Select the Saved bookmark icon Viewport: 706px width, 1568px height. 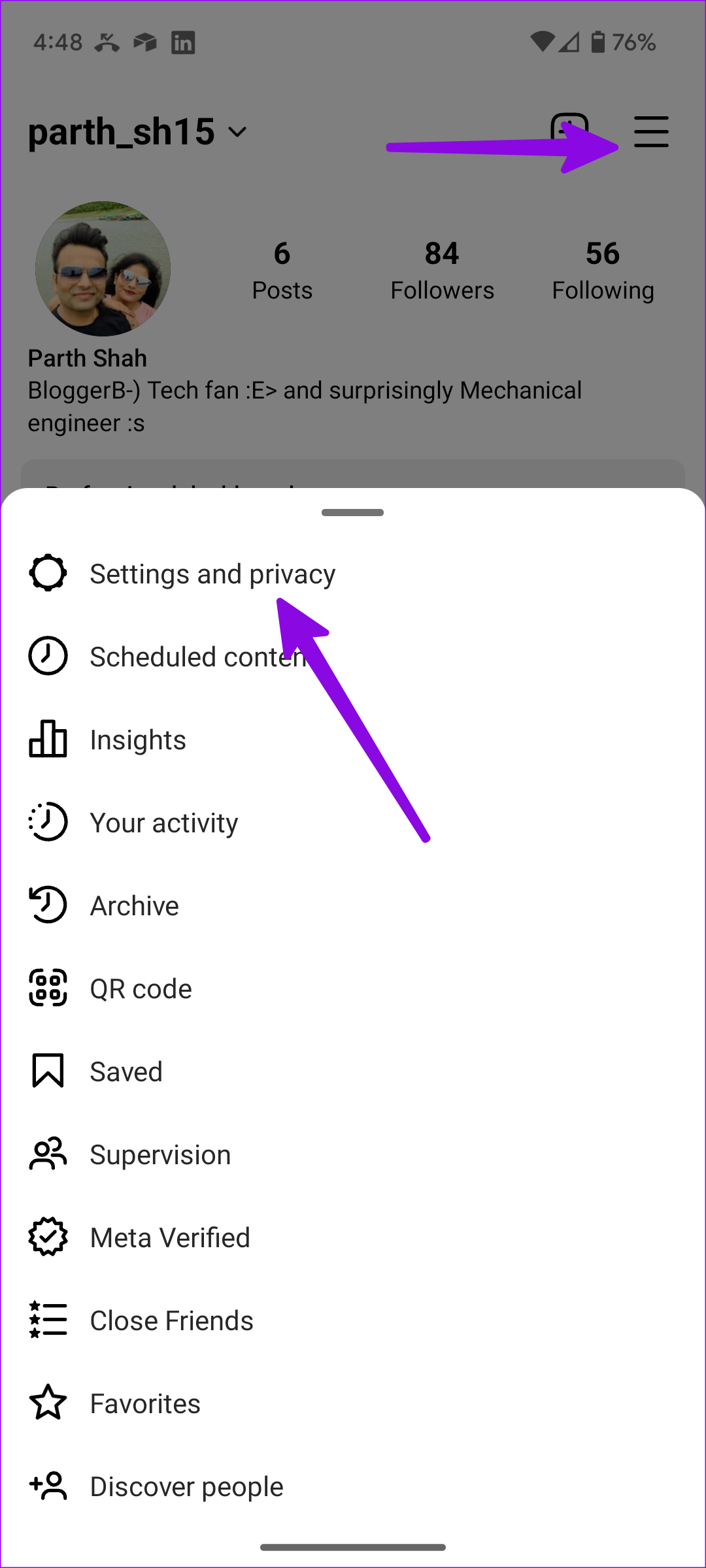[x=48, y=1071]
